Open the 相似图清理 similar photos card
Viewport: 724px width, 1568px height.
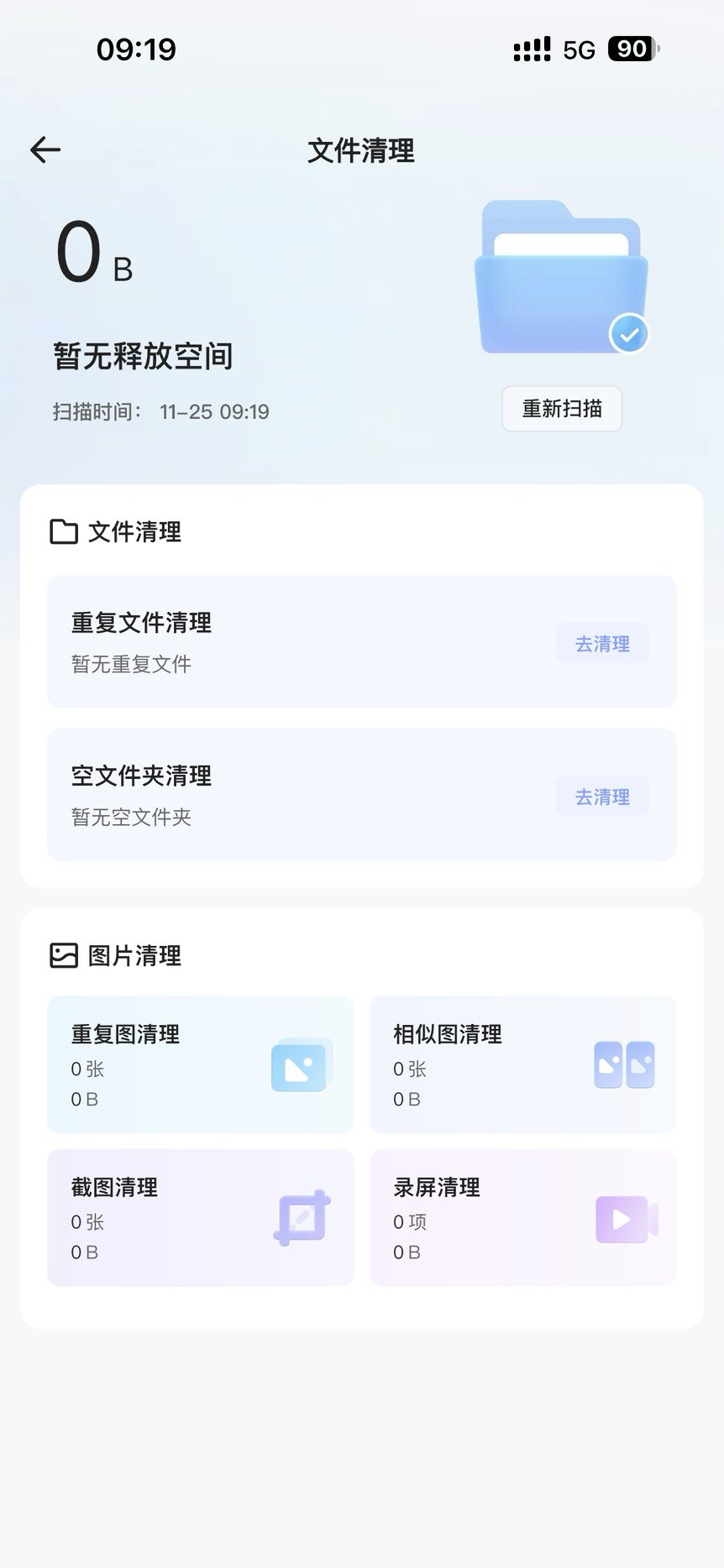(x=522, y=1064)
